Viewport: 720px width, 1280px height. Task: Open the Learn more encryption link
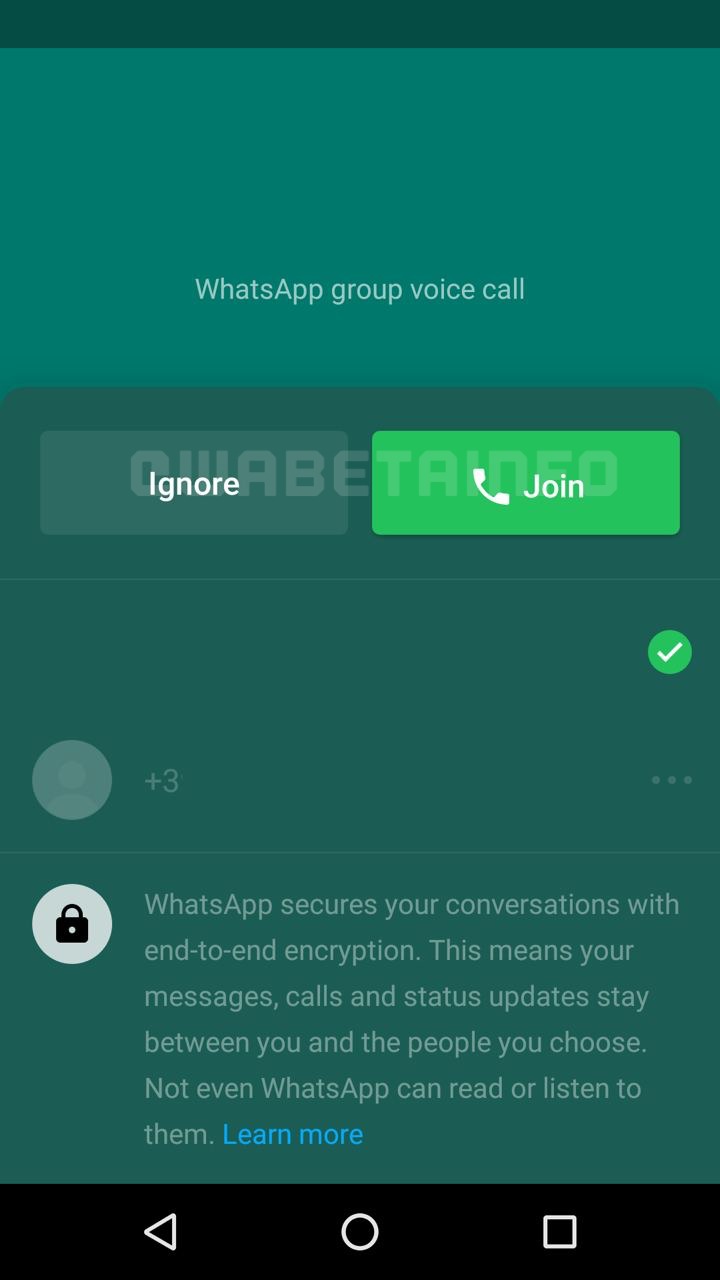click(x=292, y=1134)
